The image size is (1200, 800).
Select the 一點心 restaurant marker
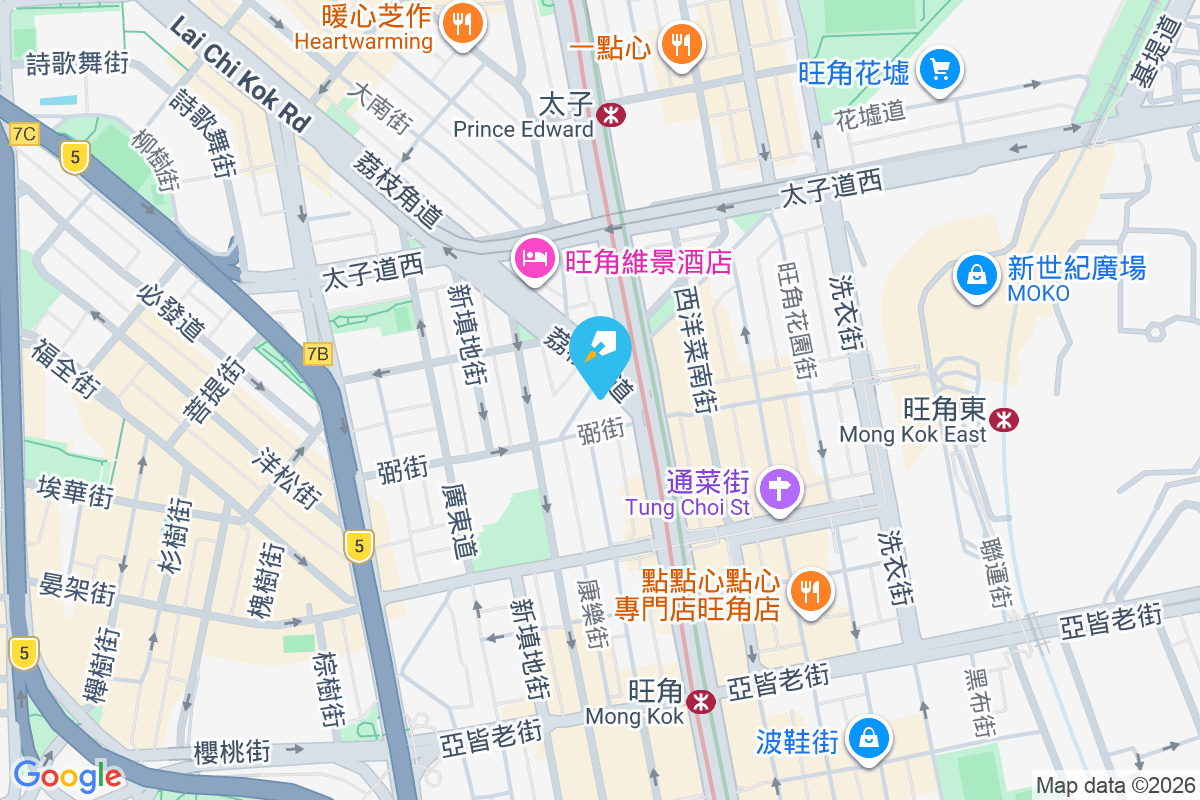pyautogui.click(x=682, y=45)
